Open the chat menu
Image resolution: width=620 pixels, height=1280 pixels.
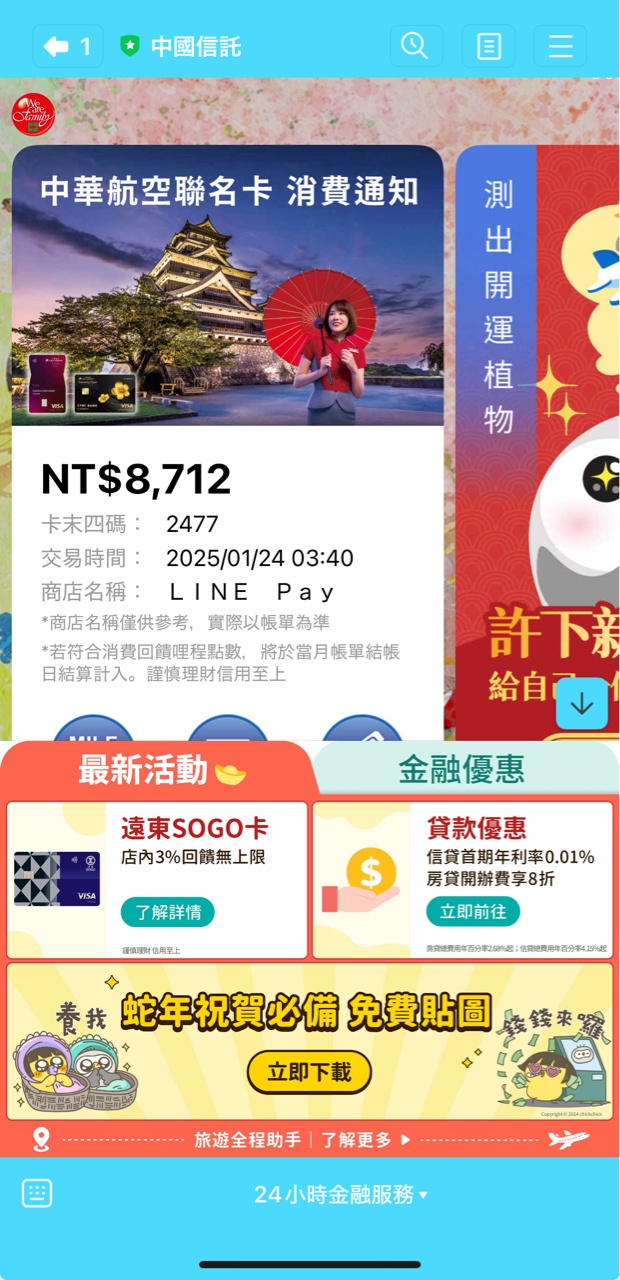(x=560, y=46)
